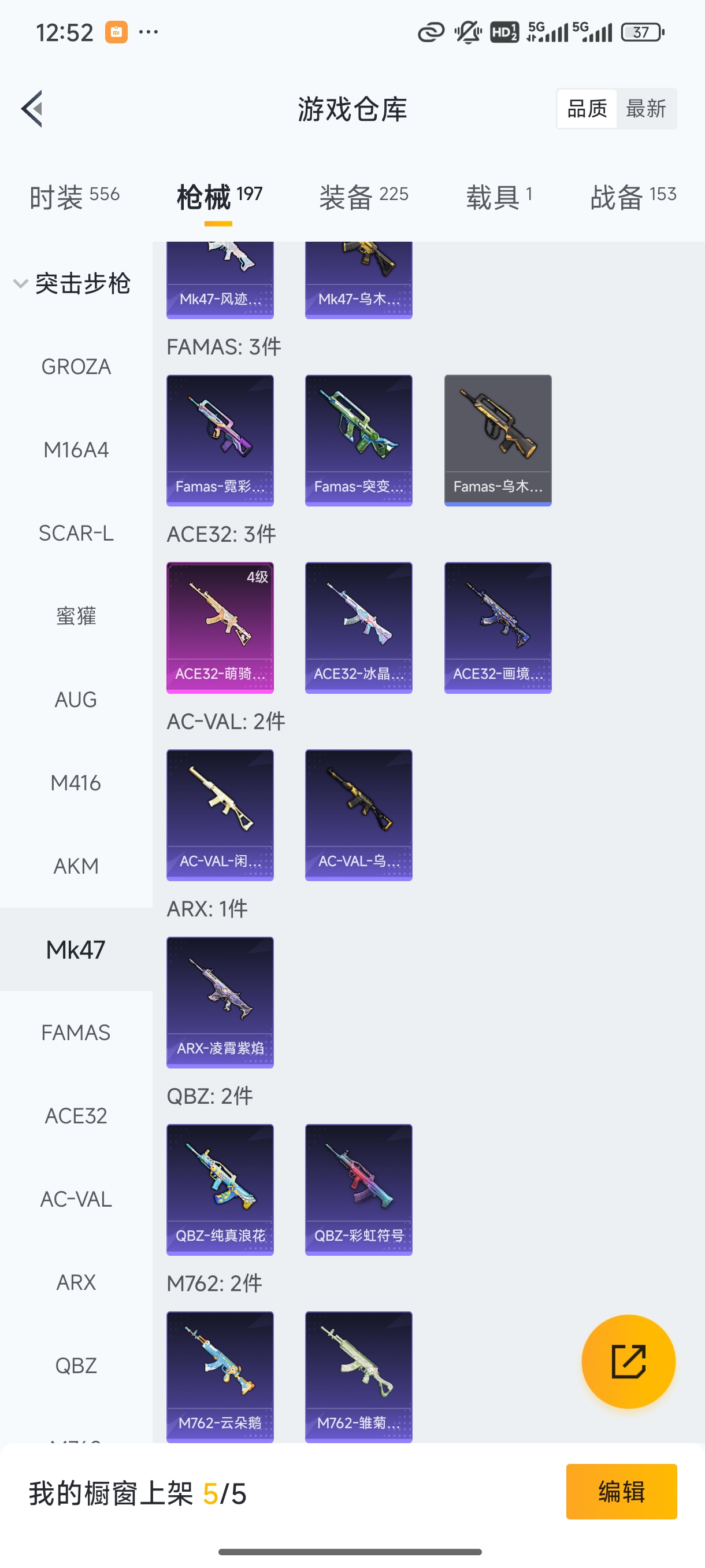
Task: Open the QBZ-彩虹符号 skin
Action: [x=359, y=1189]
